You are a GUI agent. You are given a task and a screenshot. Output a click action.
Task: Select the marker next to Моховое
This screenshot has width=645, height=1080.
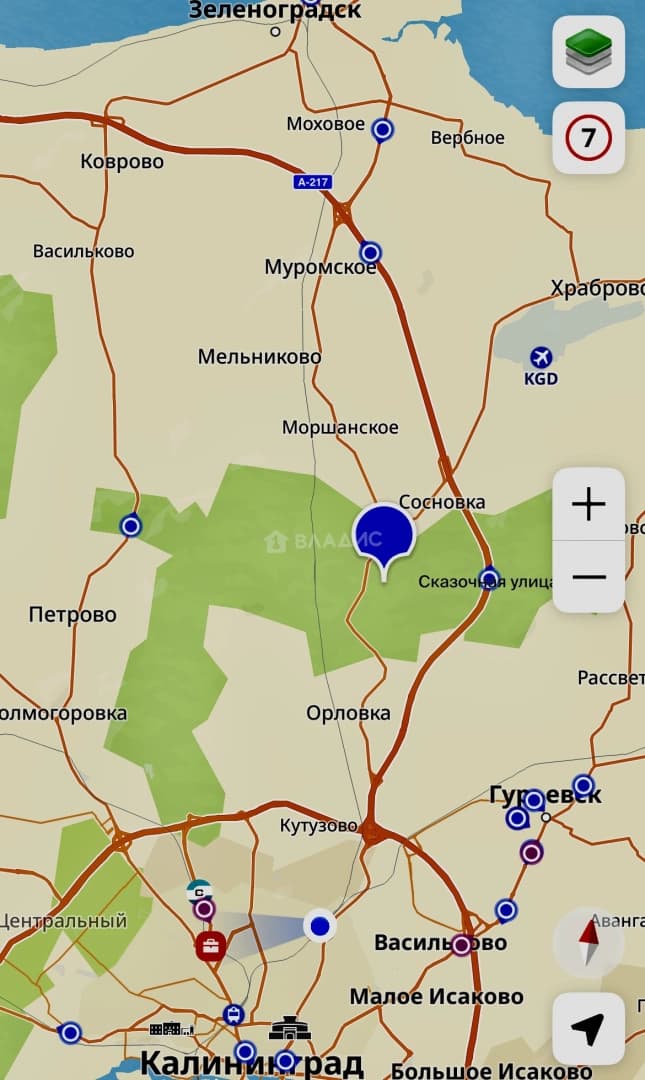click(382, 129)
